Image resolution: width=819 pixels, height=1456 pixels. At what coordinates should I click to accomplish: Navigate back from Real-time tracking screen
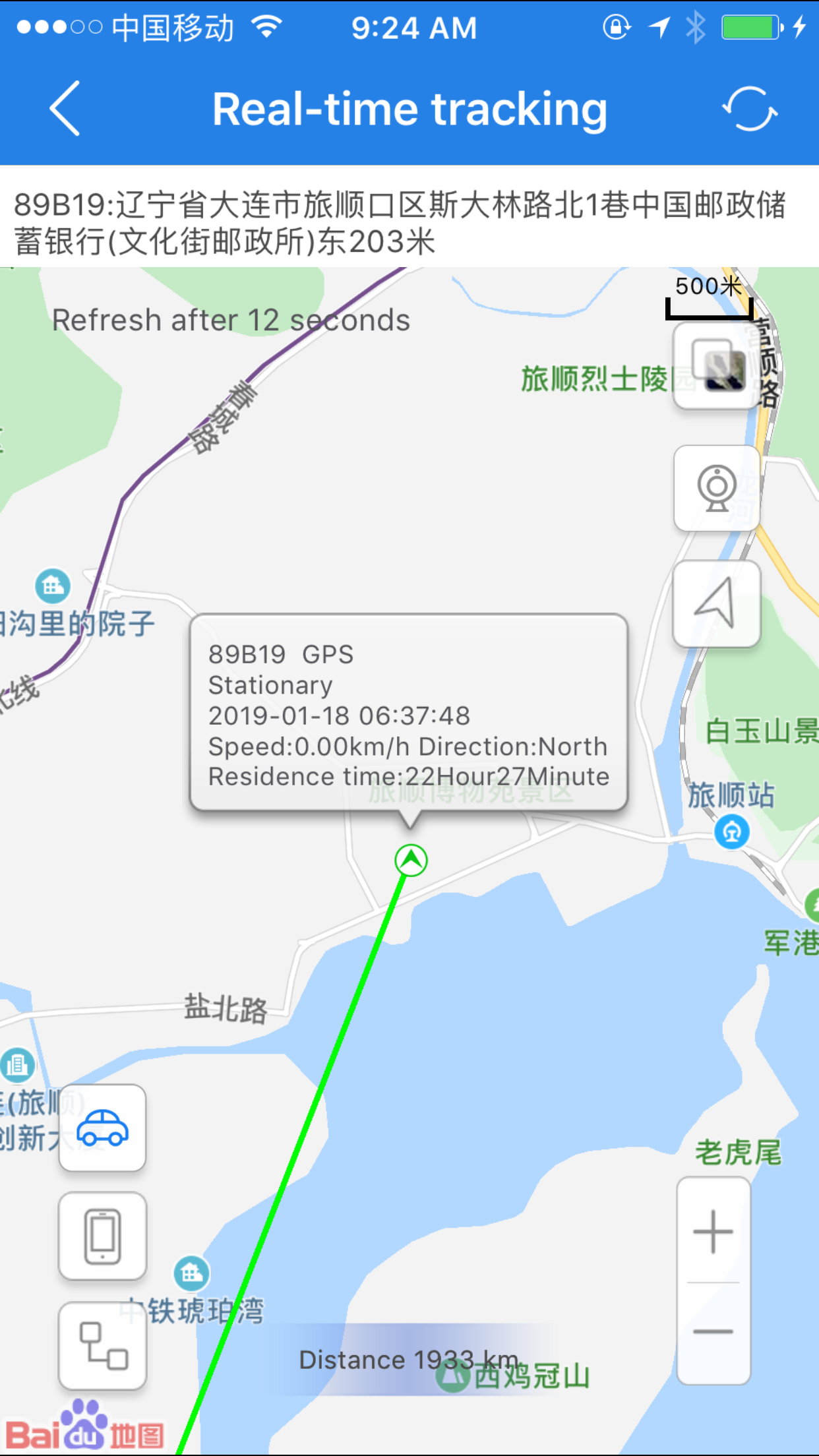[64, 109]
